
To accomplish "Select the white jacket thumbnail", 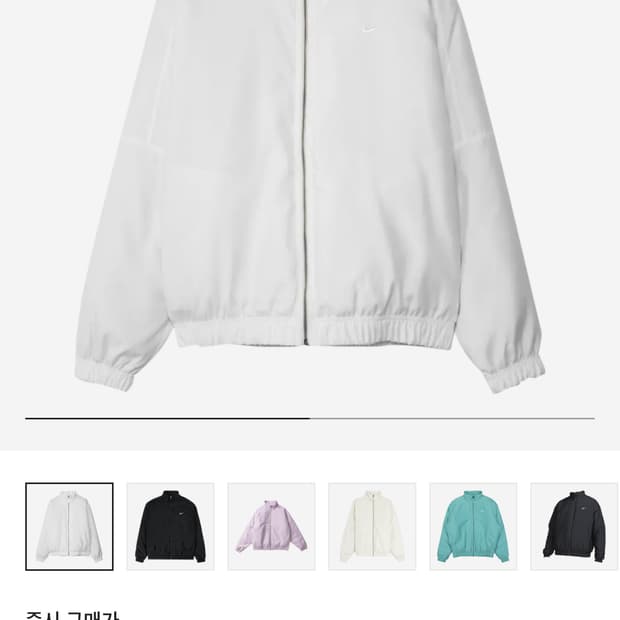I will 69,526.
